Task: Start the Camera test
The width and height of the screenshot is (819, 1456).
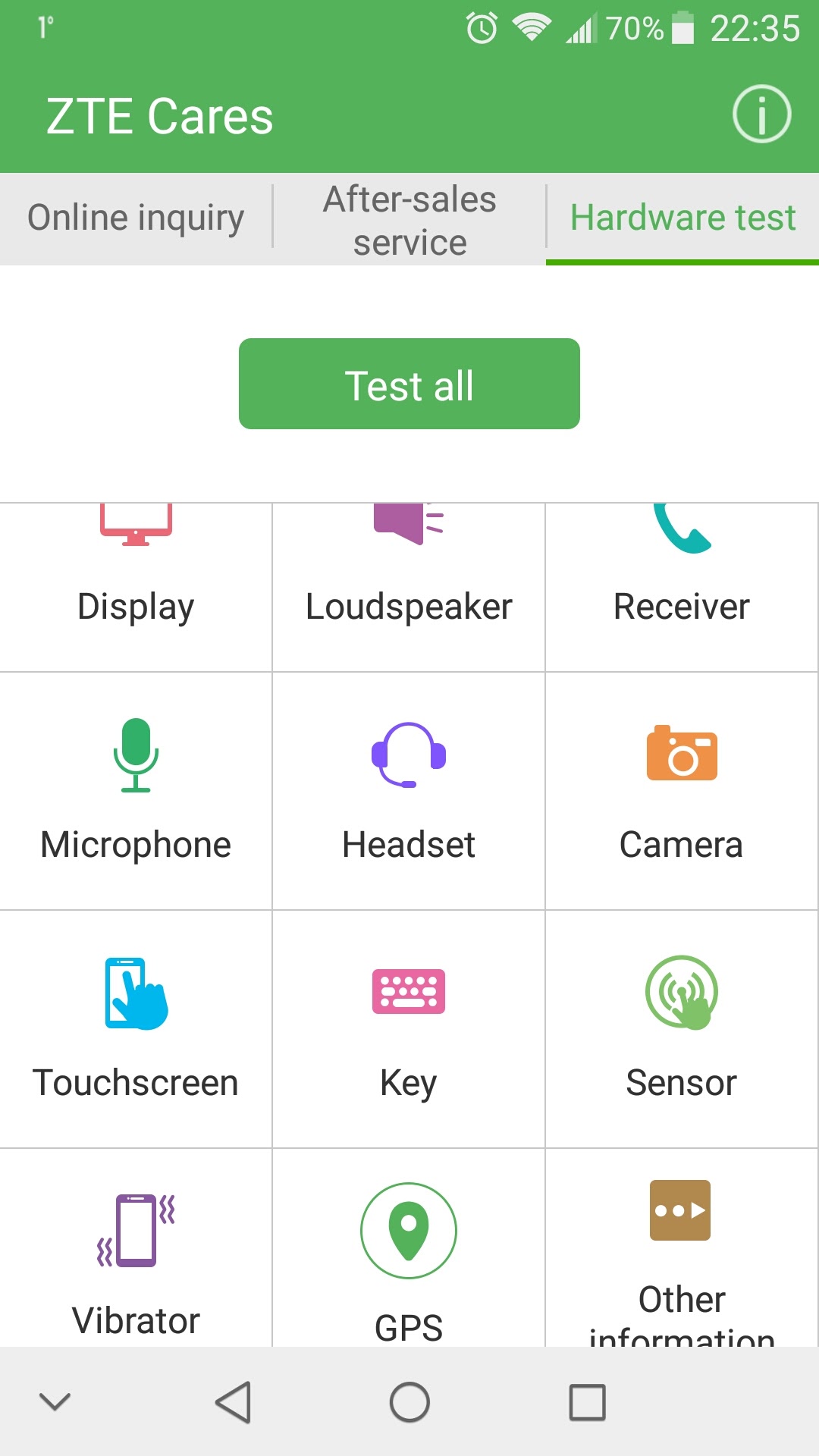Action: [x=682, y=791]
